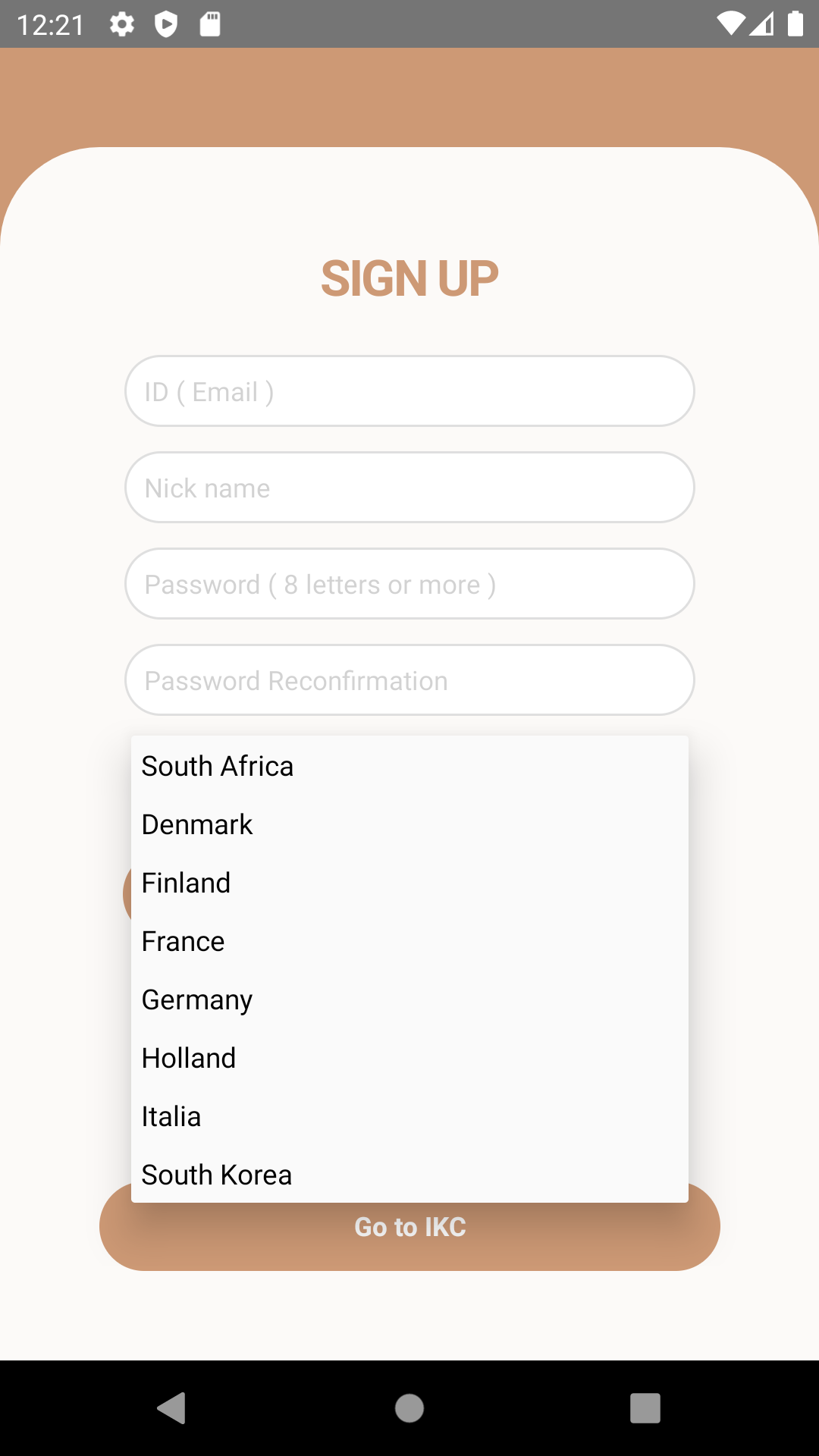Select South Korea from the list
The image size is (819, 1456).
click(409, 1174)
